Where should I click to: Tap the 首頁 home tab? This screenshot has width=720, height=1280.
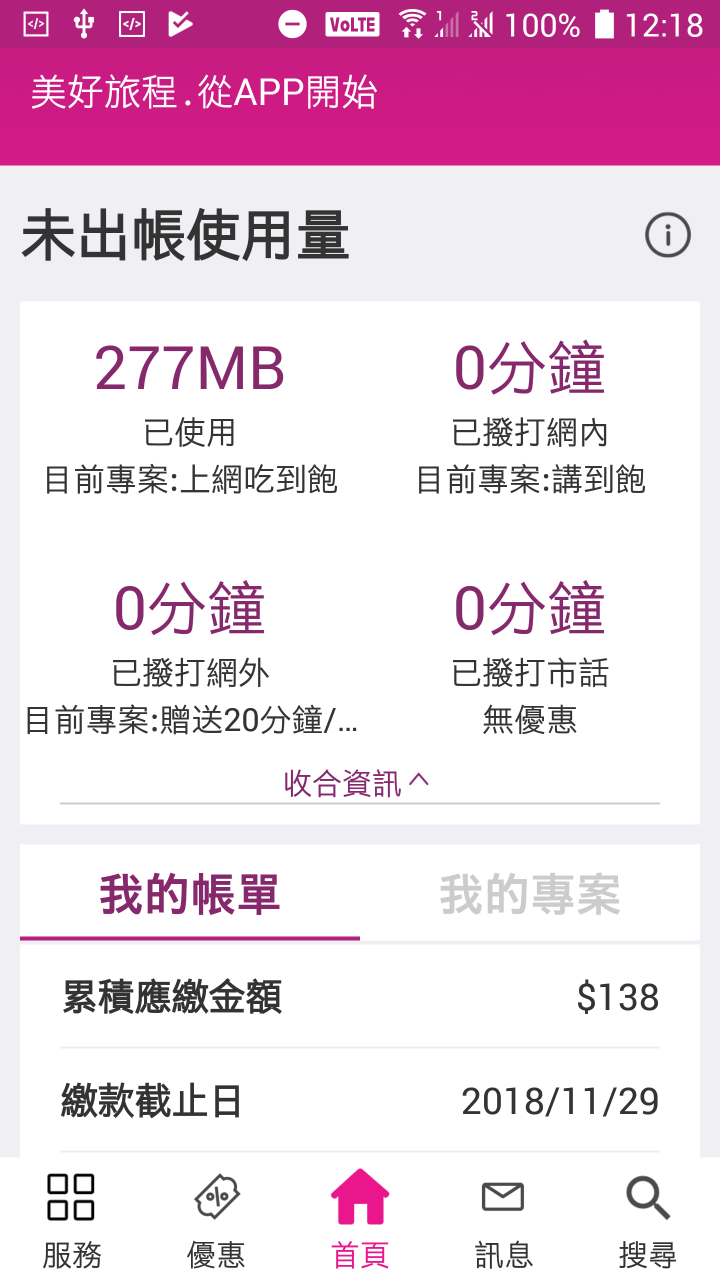[360, 1219]
